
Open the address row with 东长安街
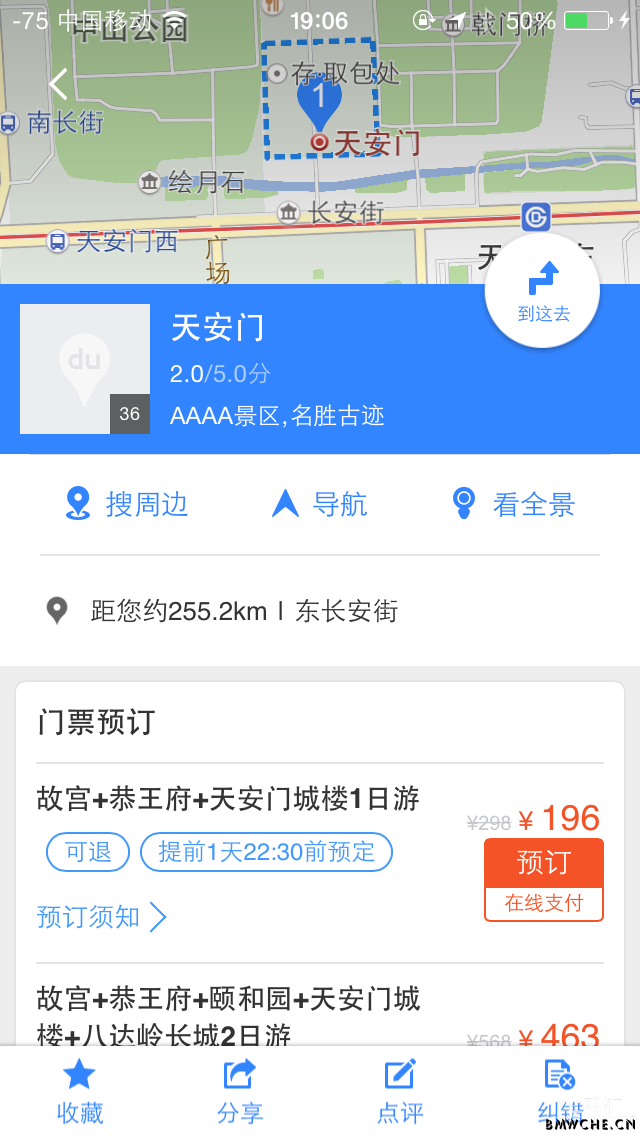(x=320, y=611)
